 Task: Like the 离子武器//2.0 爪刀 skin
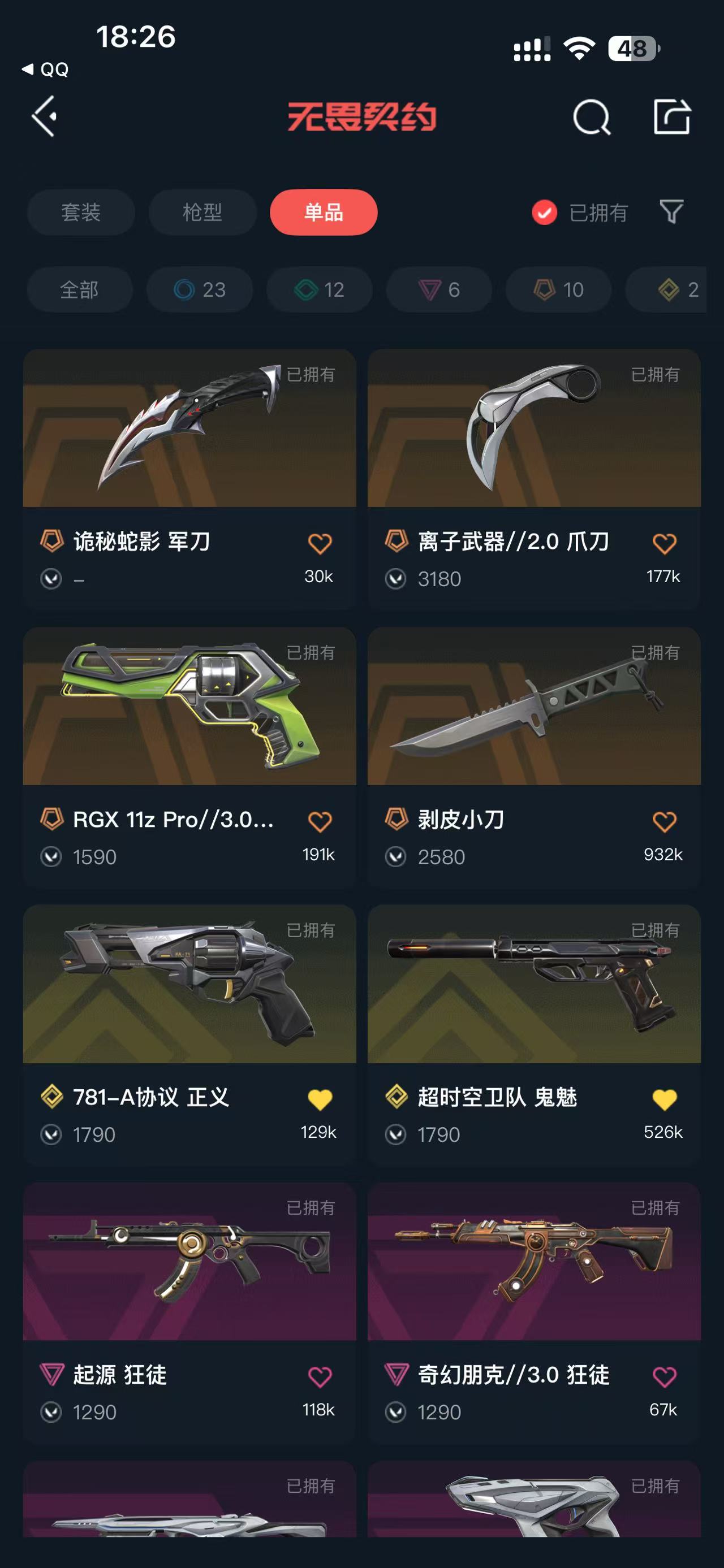pos(663,543)
